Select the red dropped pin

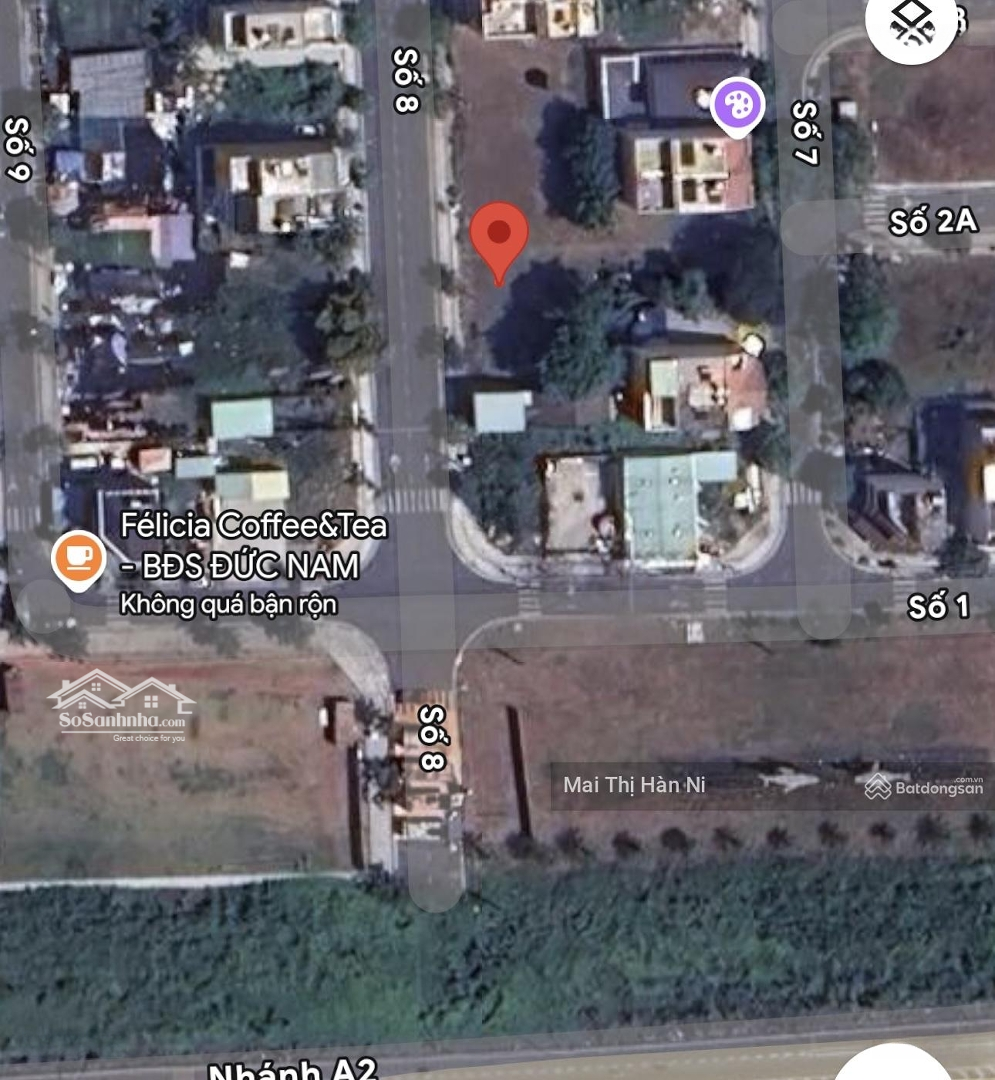click(499, 237)
